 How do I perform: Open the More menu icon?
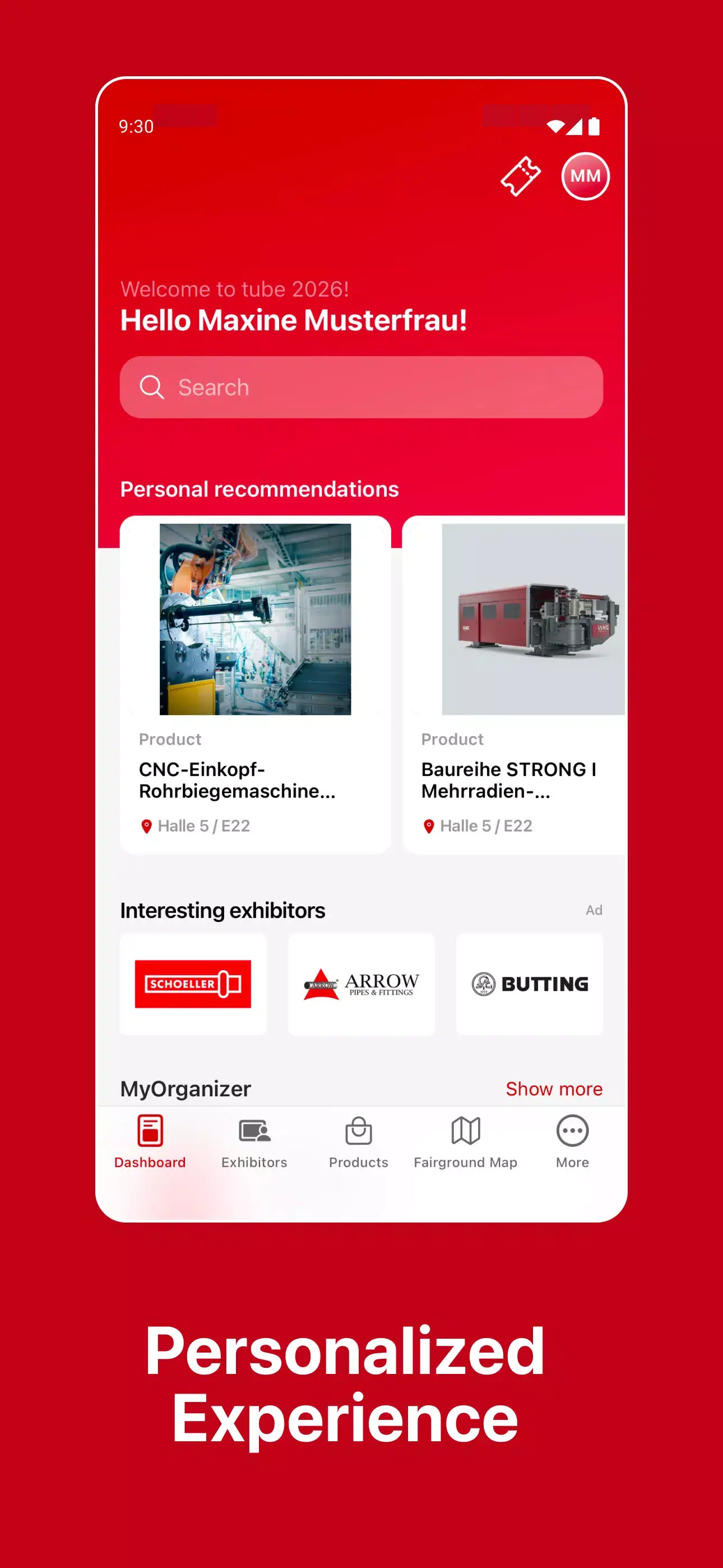tap(571, 1132)
